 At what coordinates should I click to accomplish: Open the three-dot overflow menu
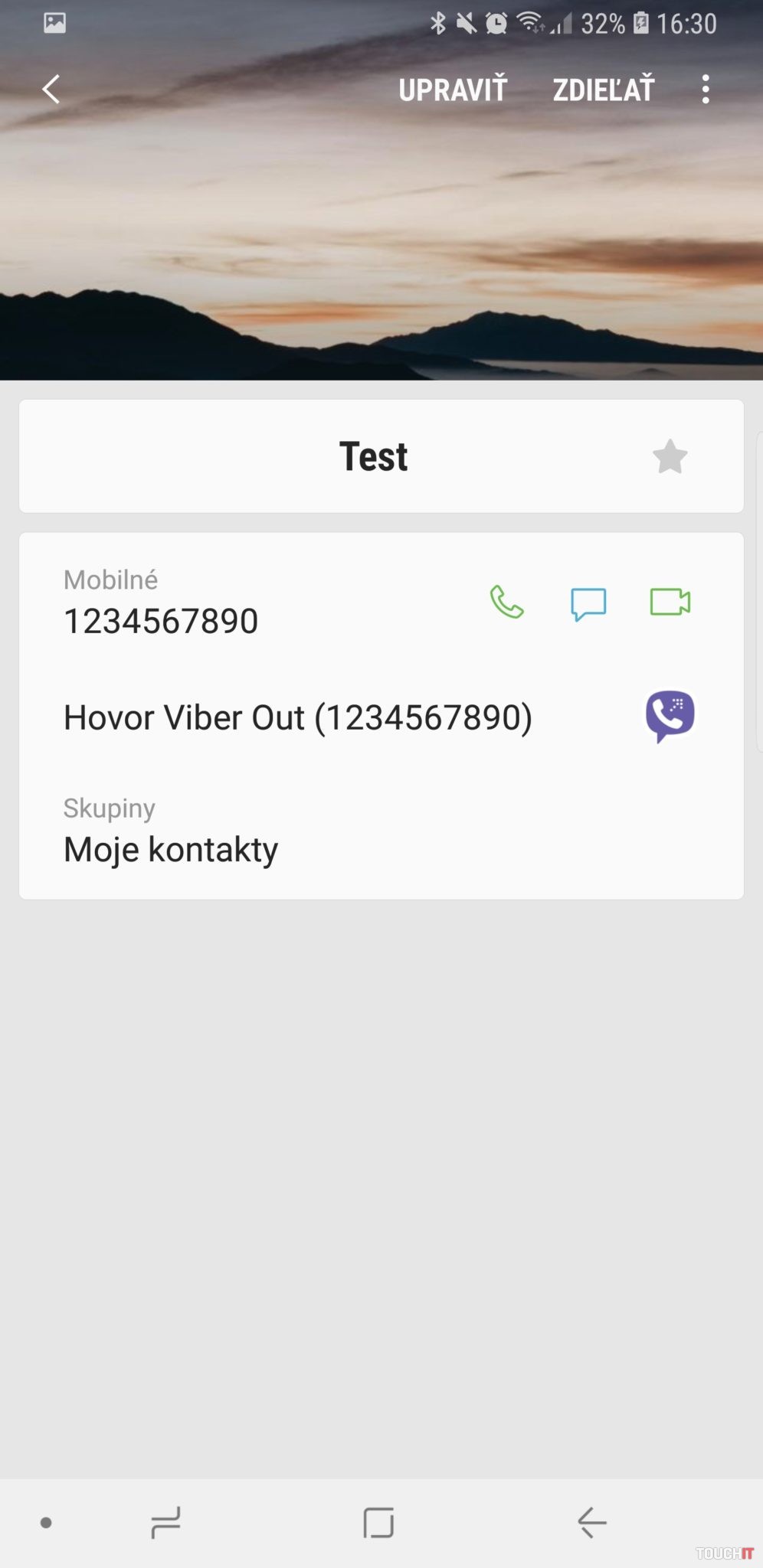(x=706, y=90)
